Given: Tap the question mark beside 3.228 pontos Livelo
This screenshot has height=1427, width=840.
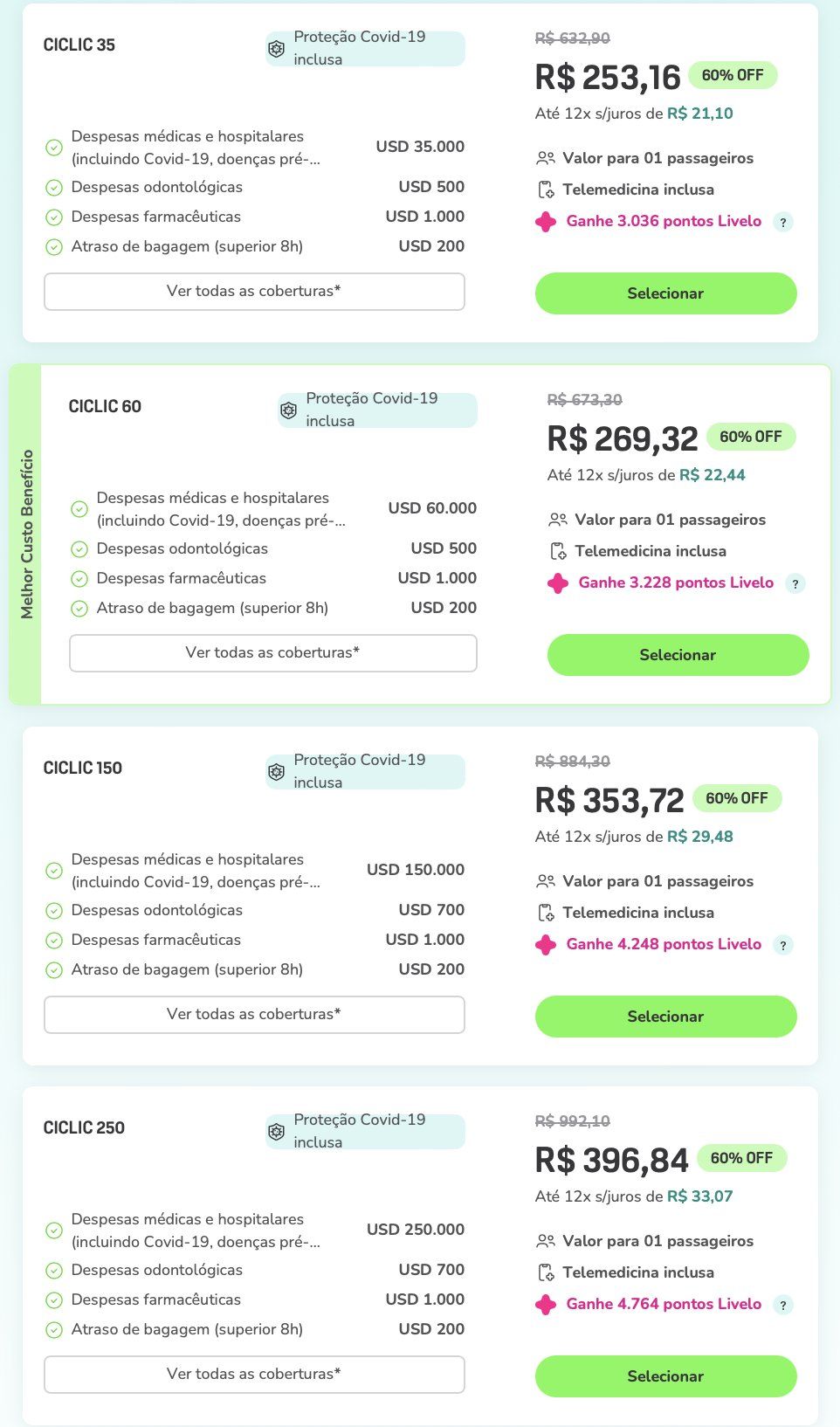Looking at the screenshot, I should tap(795, 583).
